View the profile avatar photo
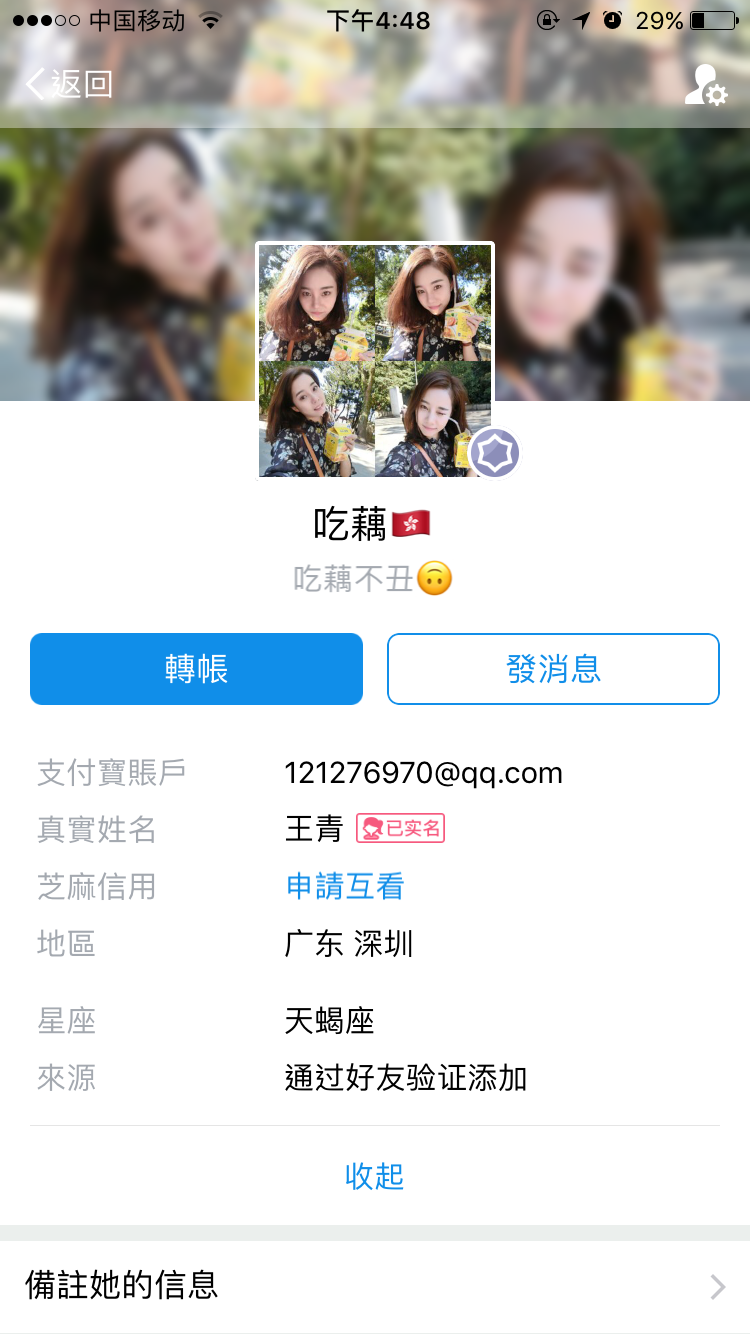Viewport: 750px width, 1334px height. click(375, 361)
